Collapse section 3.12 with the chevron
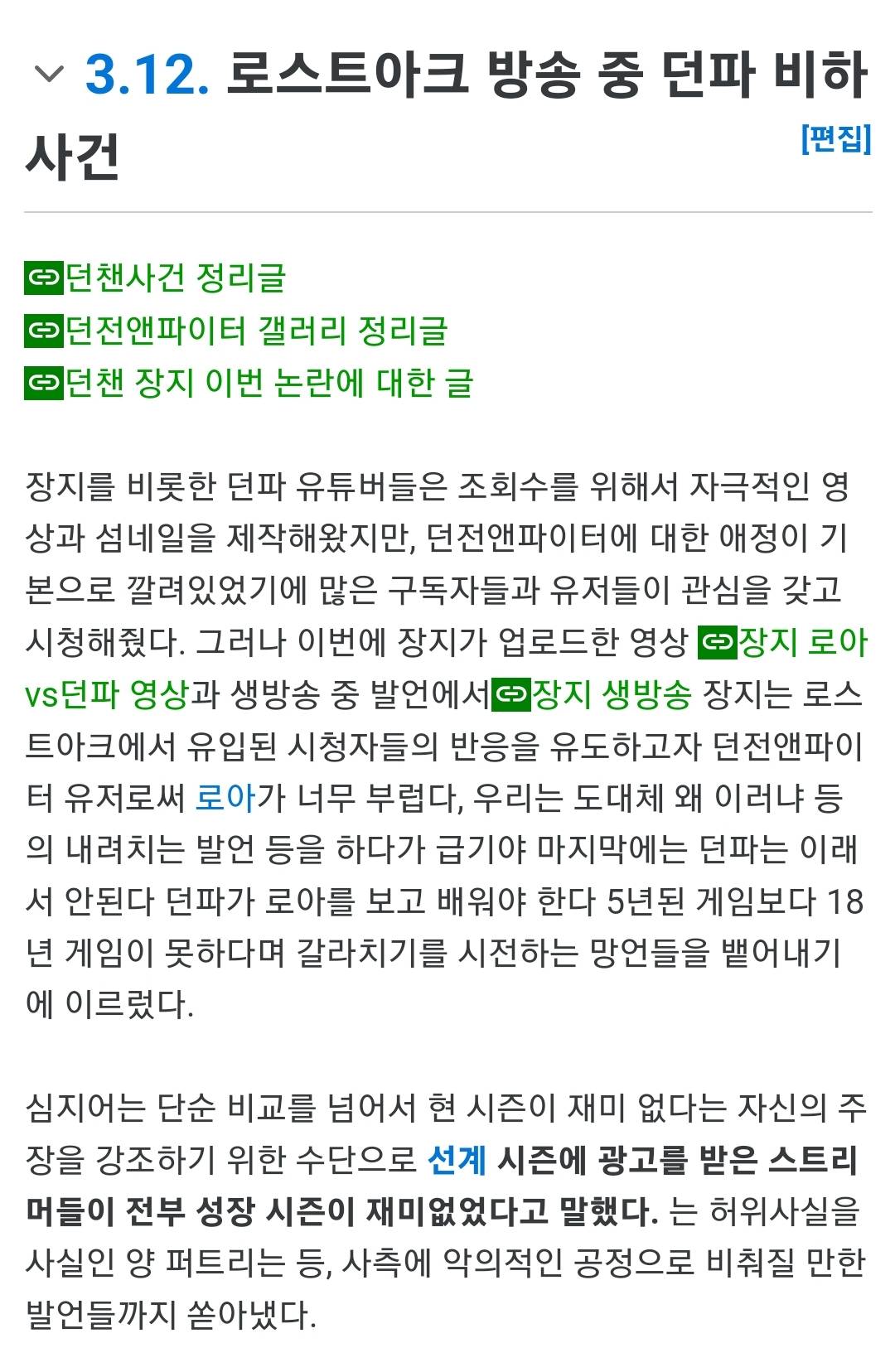Screen dimensions: 895x1372 click(49, 75)
